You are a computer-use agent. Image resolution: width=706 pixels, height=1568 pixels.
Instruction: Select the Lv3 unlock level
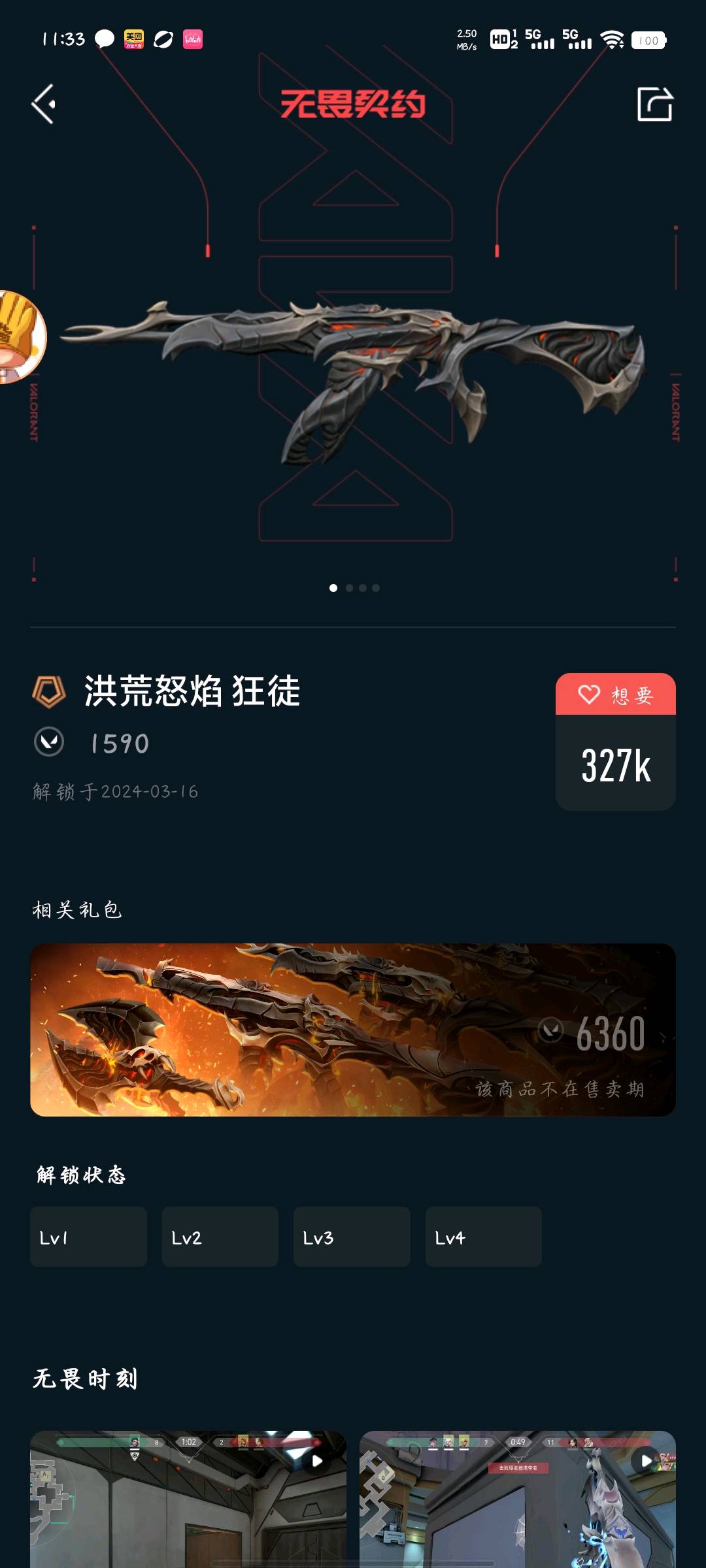352,1237
